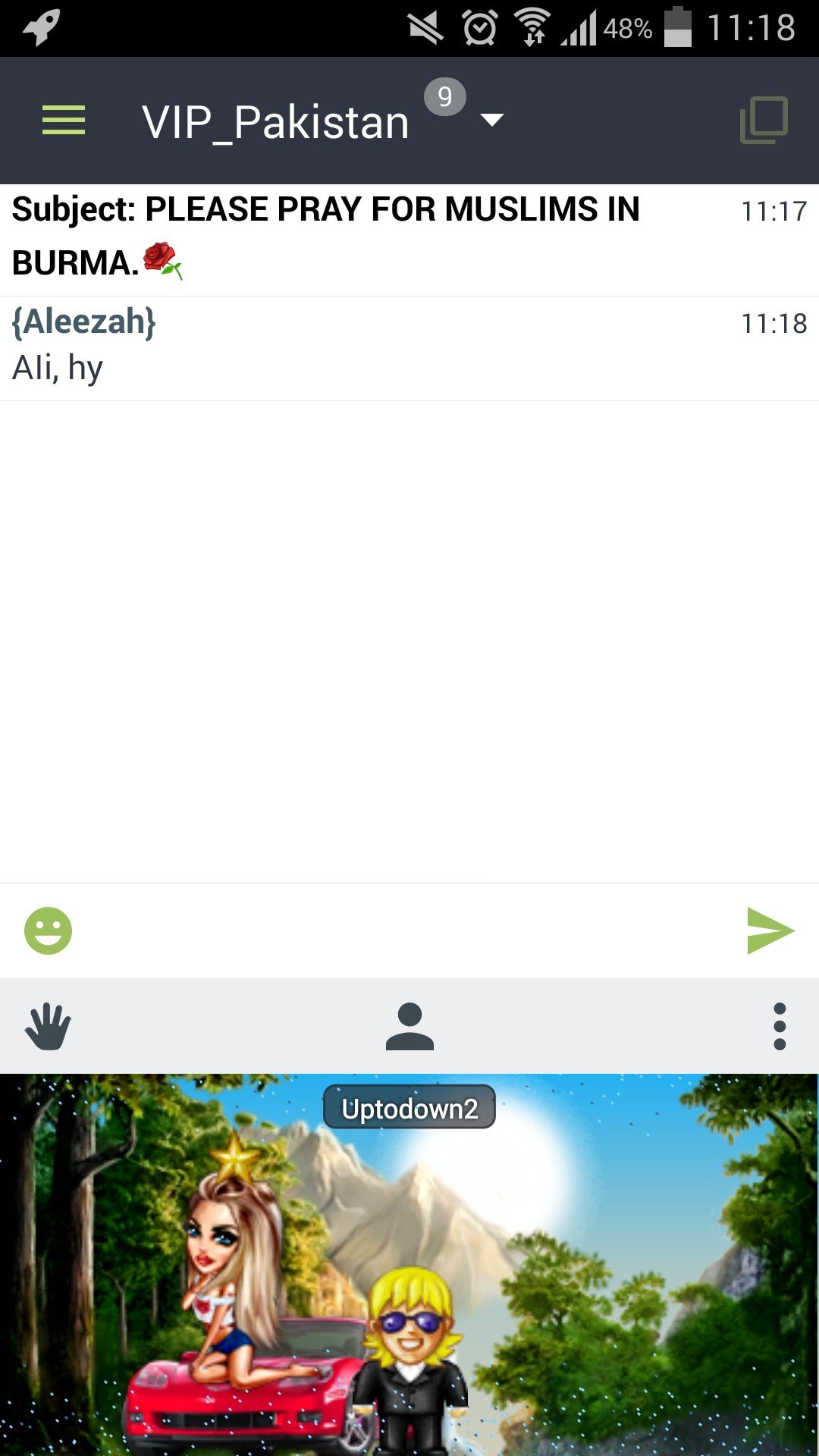Open the three-dot overflow menu
This screenshot has width=819, height=1456.
(780, 1026)
